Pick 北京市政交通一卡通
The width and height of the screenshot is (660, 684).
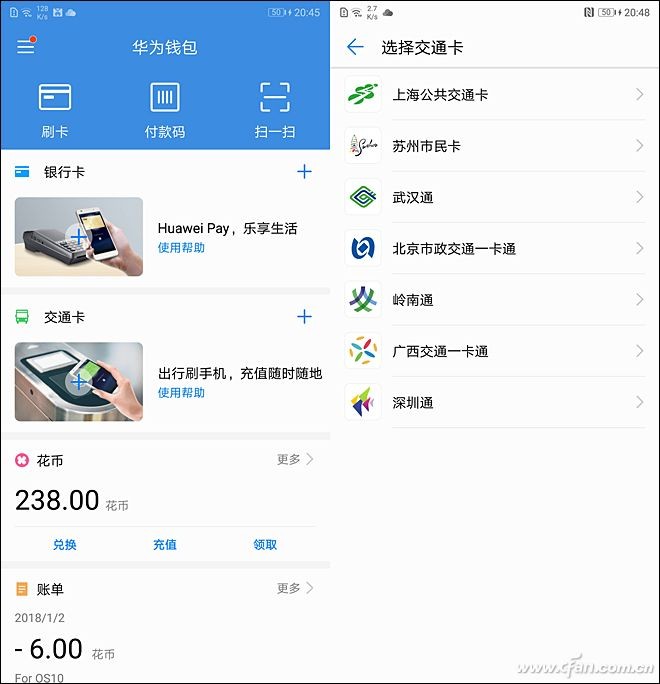point(494,249)
